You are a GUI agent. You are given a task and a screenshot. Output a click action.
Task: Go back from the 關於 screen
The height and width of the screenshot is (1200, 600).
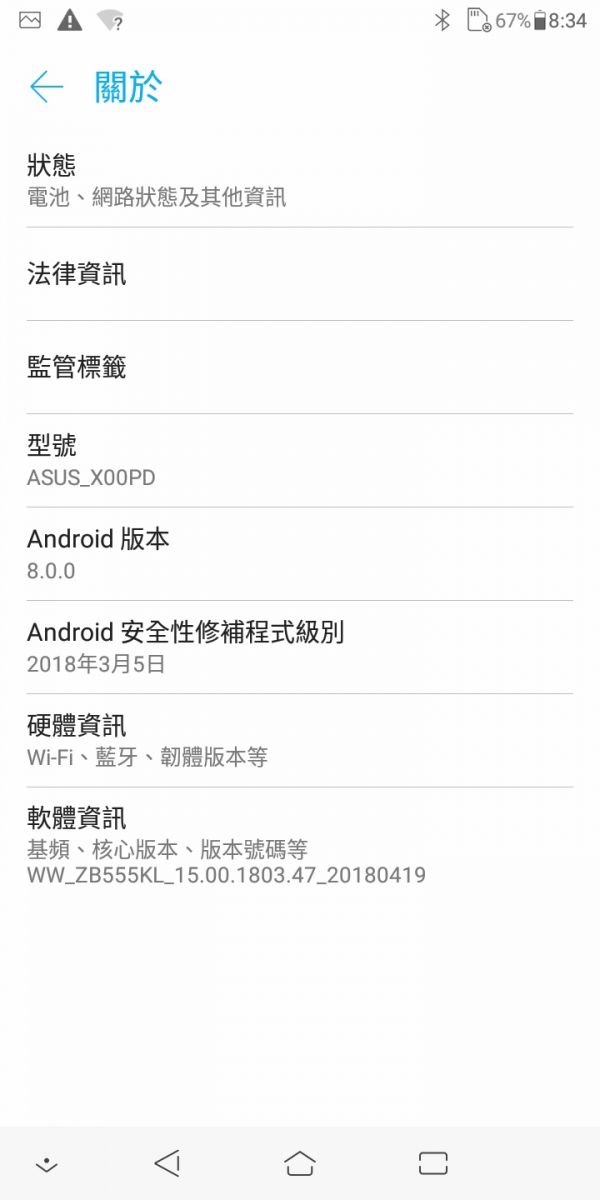tap(46, 87)
